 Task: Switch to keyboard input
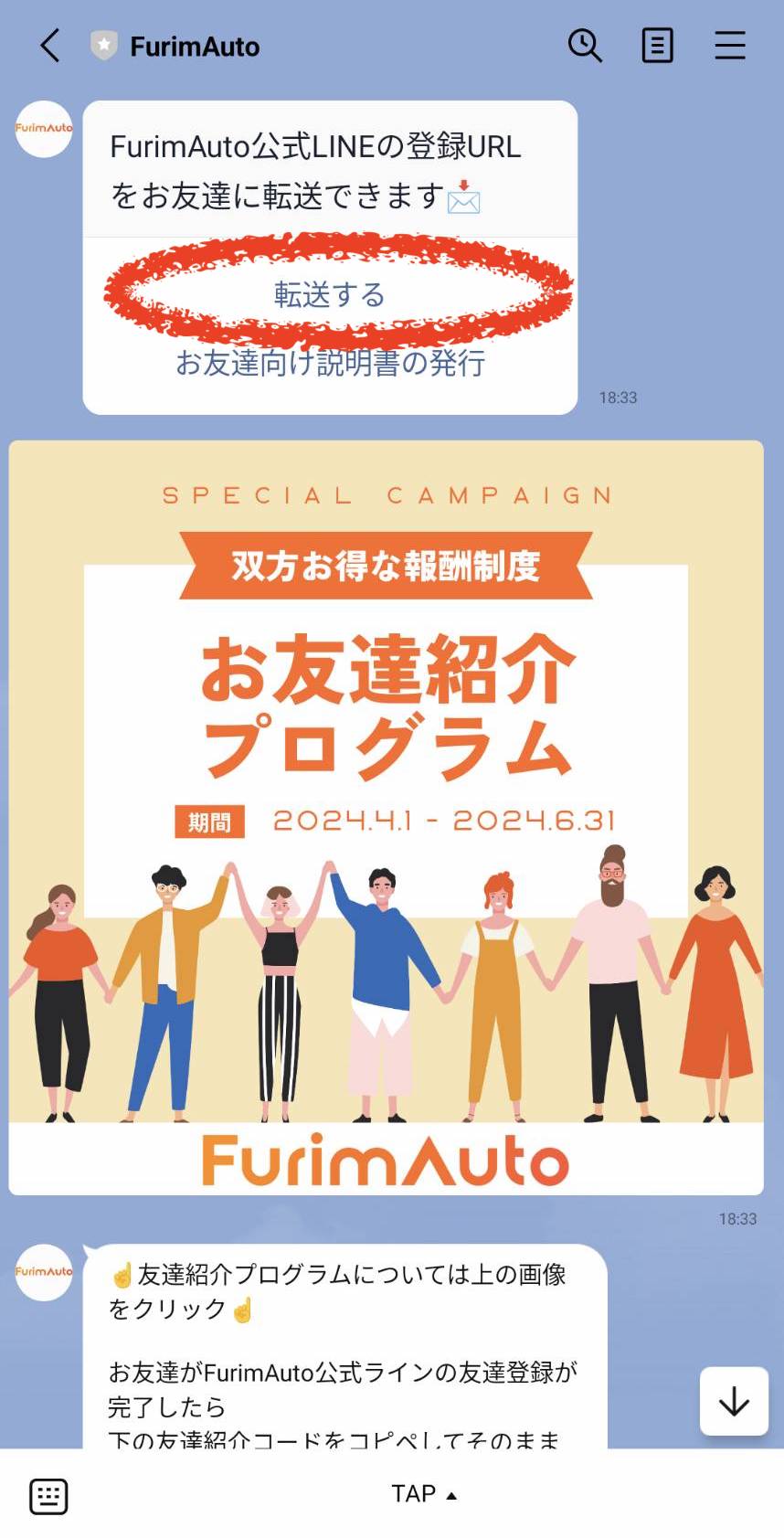(48, 1495)
